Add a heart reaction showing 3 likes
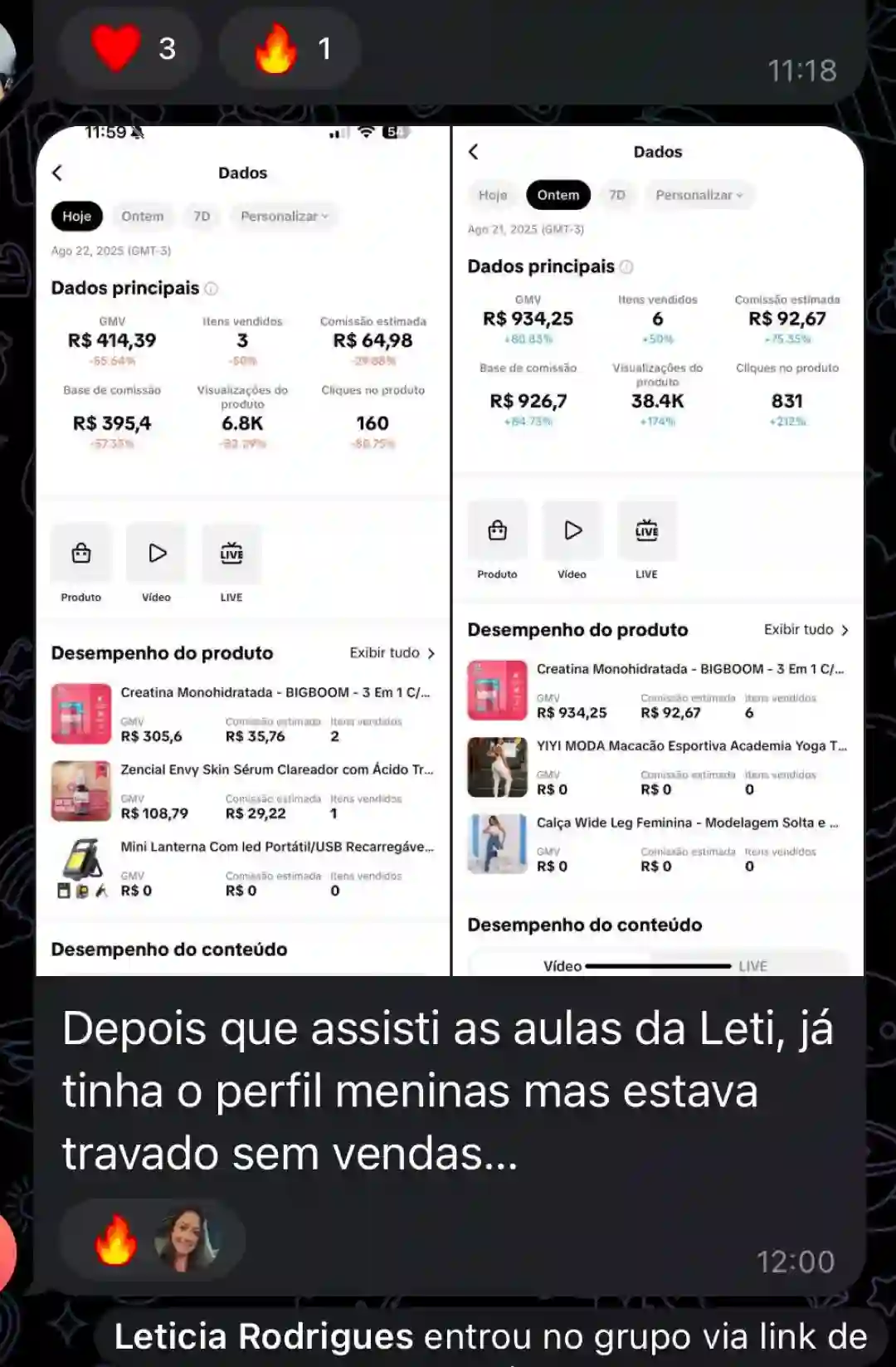Screen dimensions: 896x1367 (x=130, y=48)
